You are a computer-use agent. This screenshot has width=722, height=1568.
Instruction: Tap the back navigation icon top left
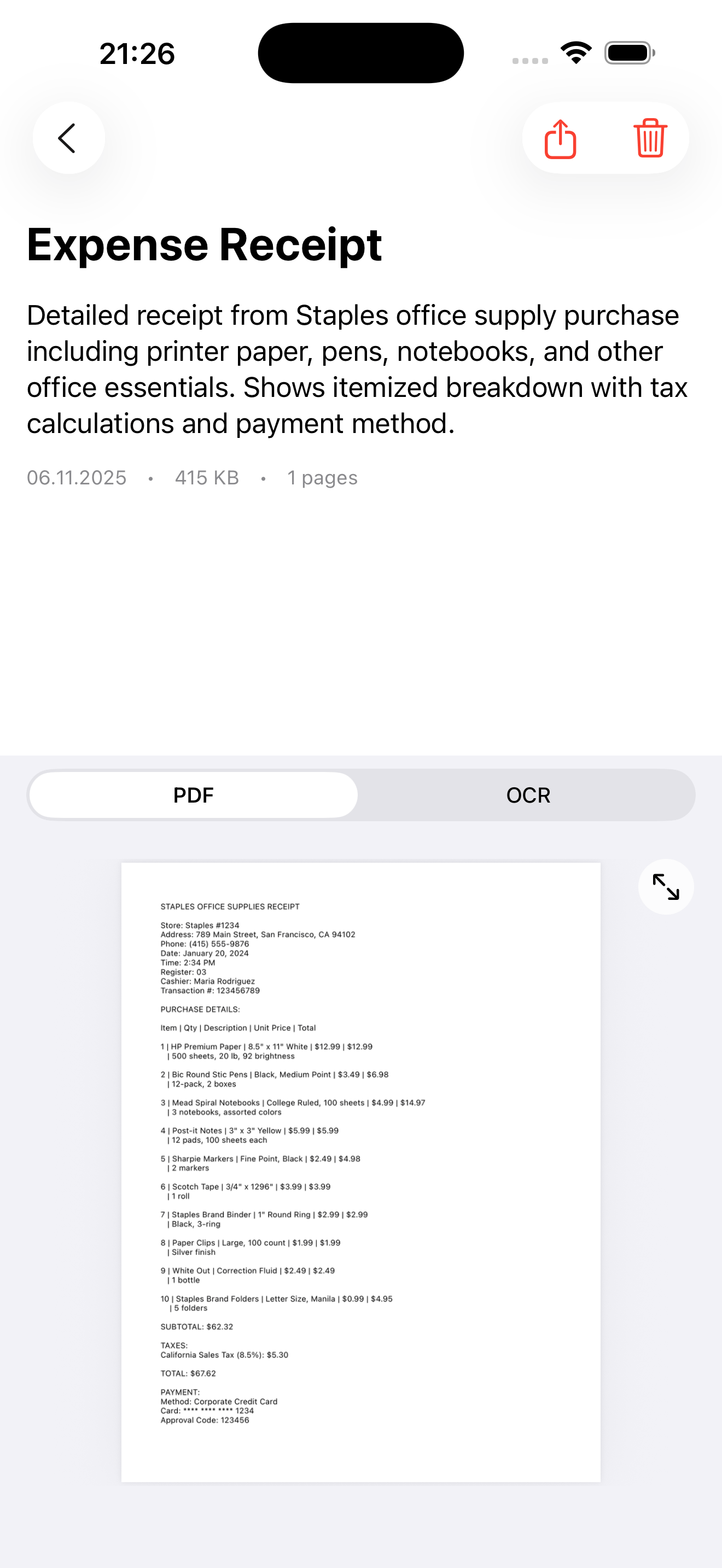(x=68, y=137)
